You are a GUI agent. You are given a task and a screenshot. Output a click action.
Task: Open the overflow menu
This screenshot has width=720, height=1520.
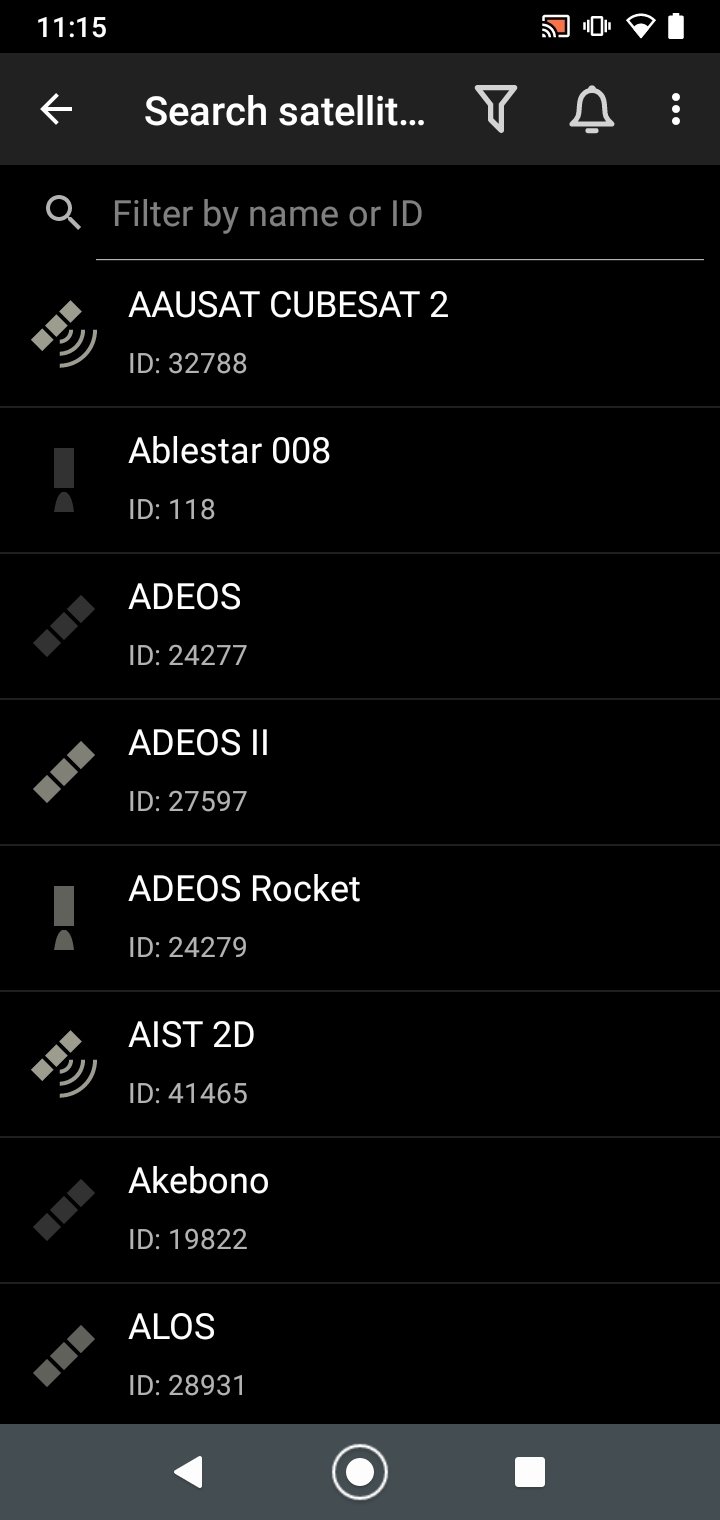pyautogui.click(x=676, y=110)
